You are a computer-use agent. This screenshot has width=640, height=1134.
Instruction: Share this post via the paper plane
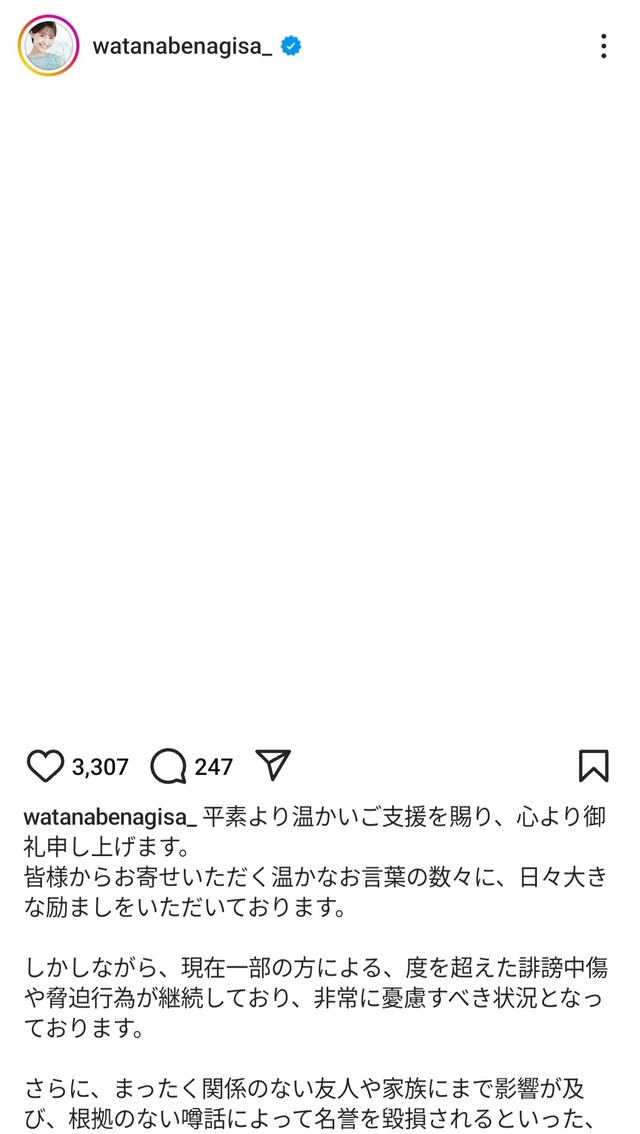(x=273, y=765)
